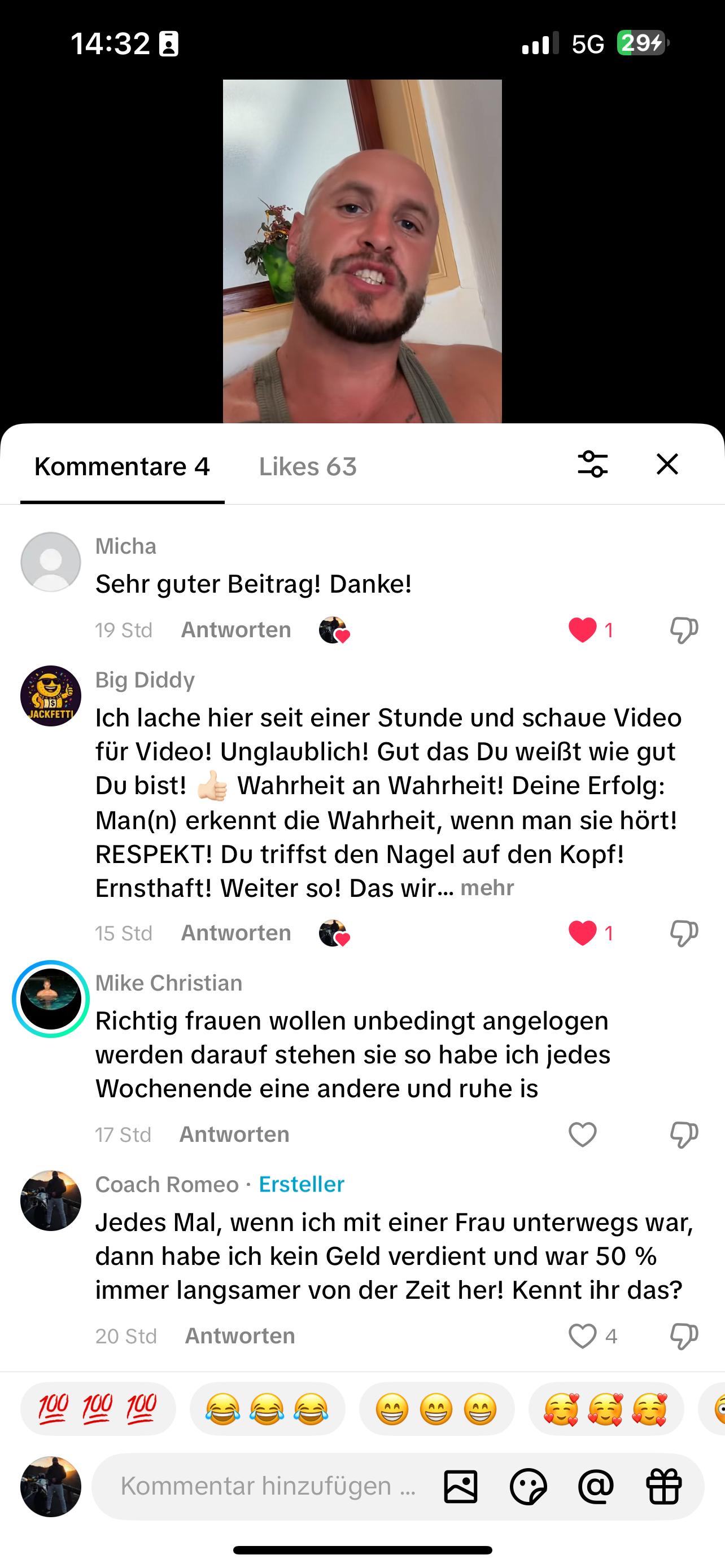Reply to Big Diddy's comment
This screenshot has width=725, height=1568.
(x=235, y=933)
